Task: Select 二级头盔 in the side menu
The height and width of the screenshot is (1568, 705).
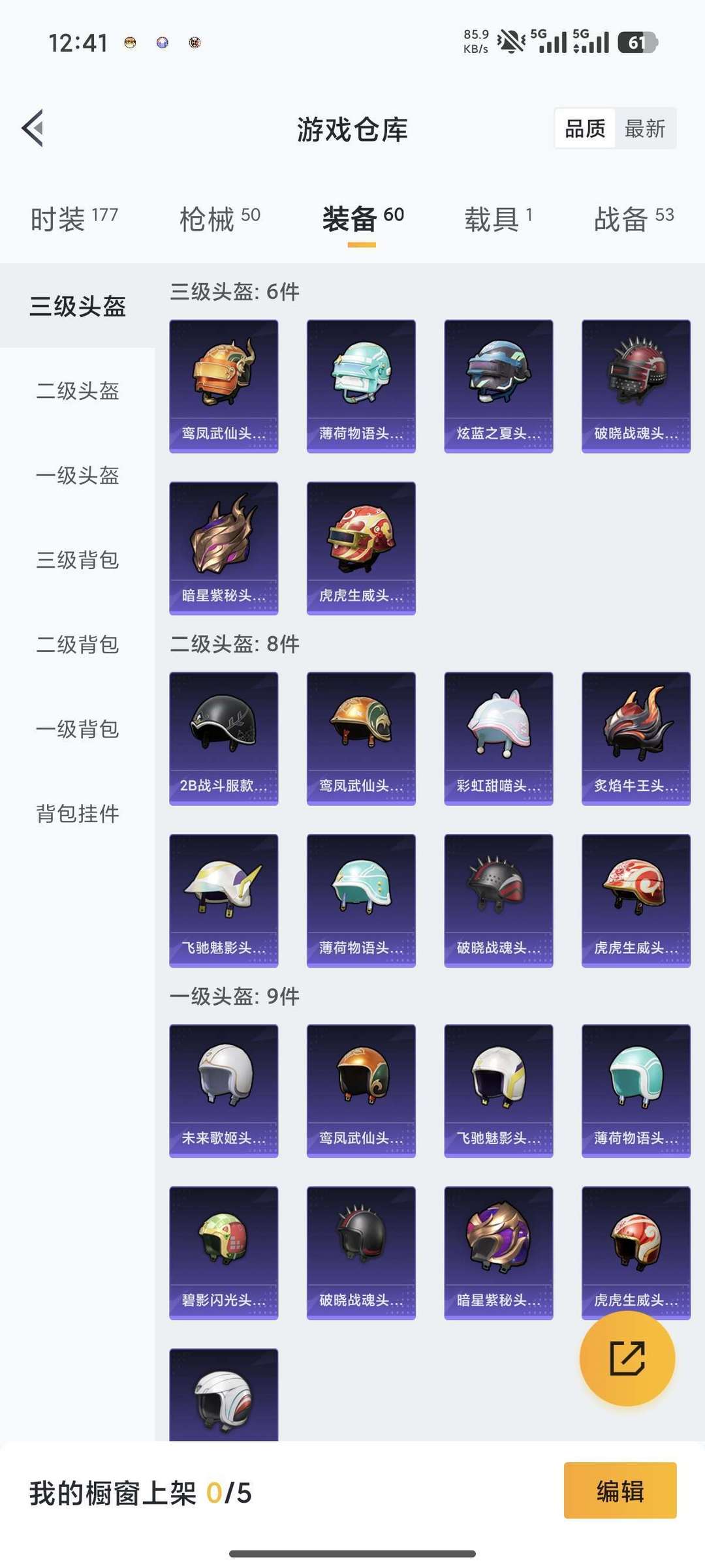Action: point(78,391)
